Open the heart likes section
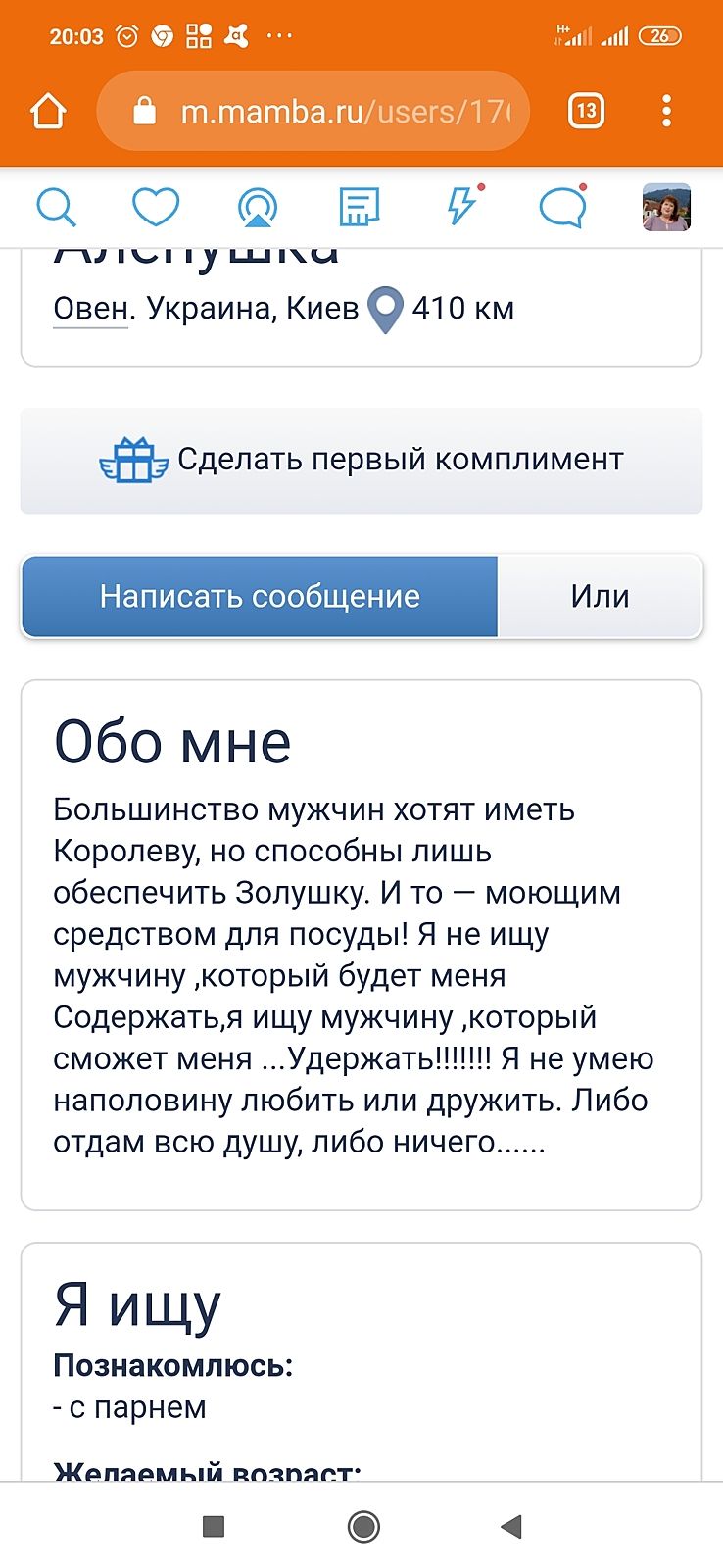Screen dimensions: 723x1568 click(x=156, y=208)
